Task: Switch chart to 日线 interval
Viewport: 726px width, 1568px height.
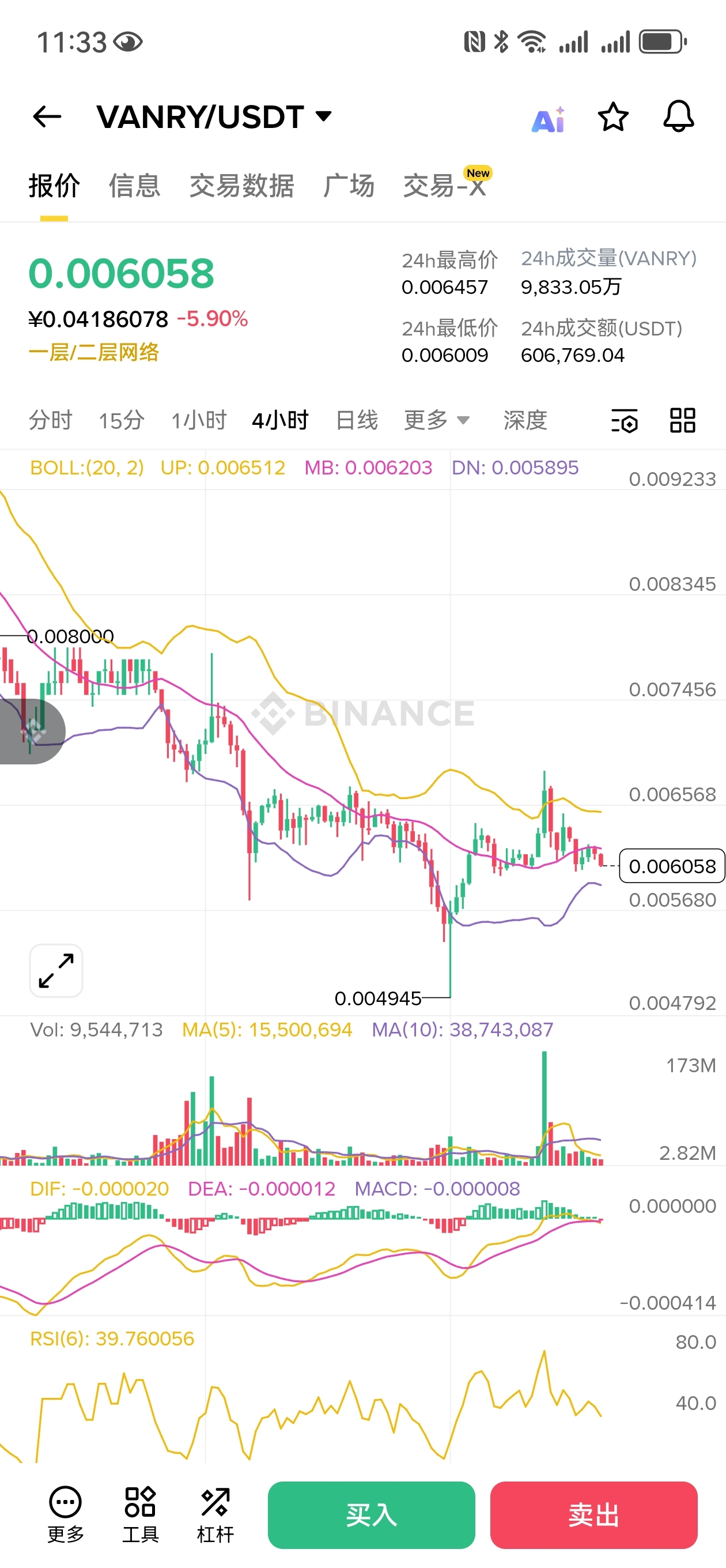Action: [357, 420]
